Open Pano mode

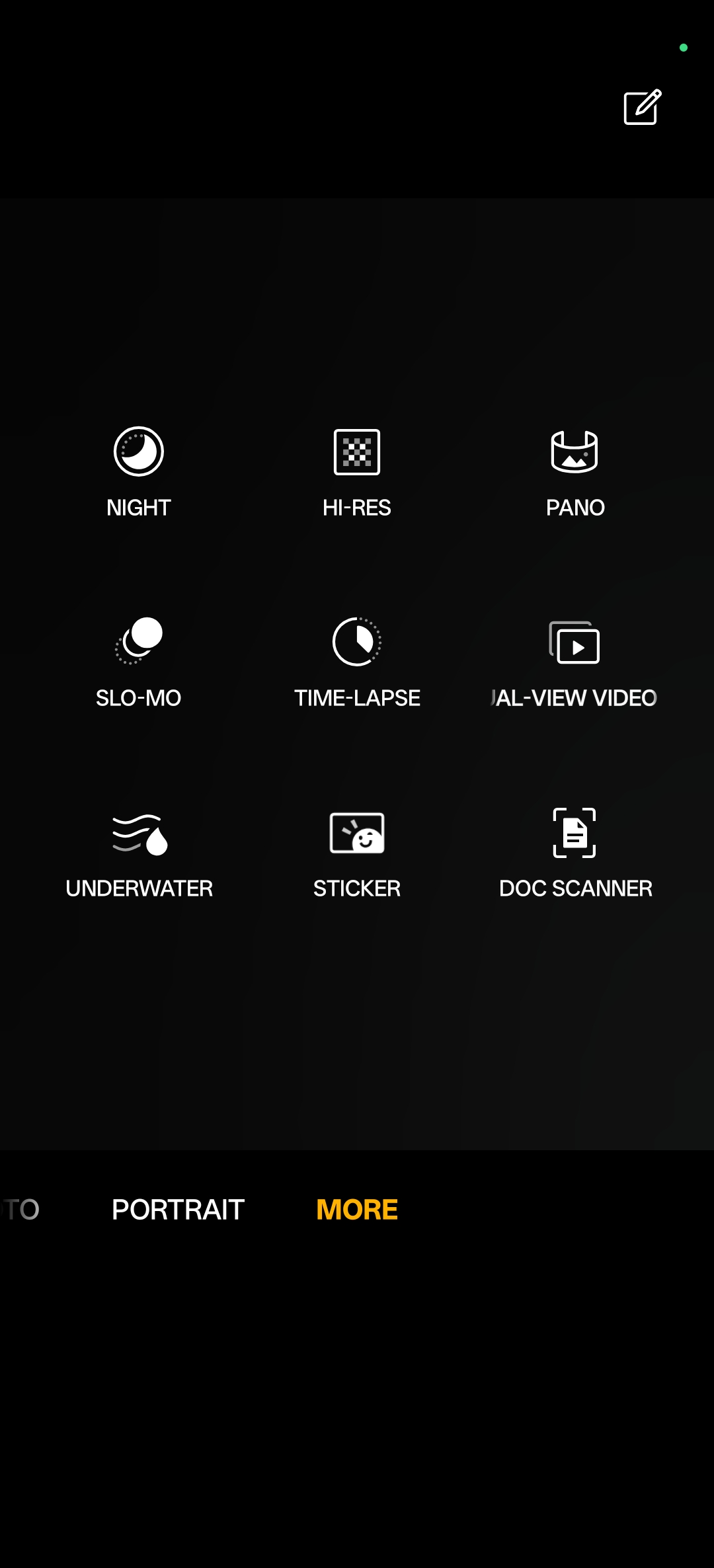tap(575, 470)
